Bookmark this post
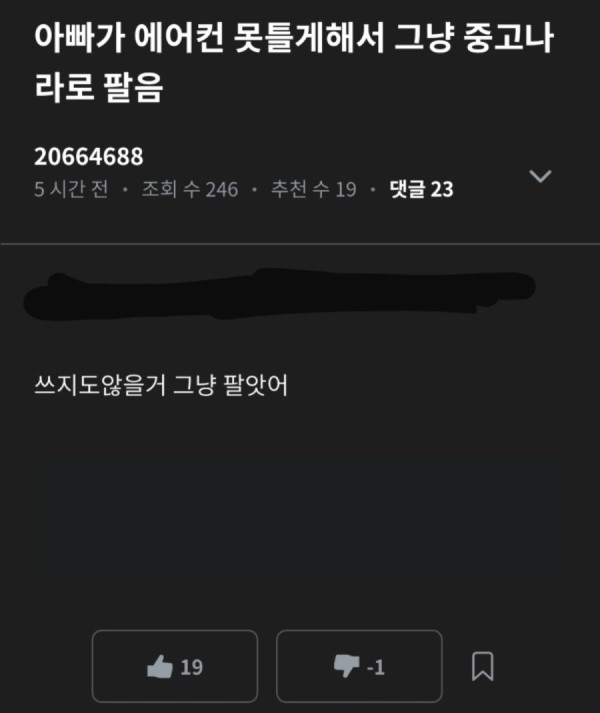Image resolution: width=600 pixels, height=713 pixels. click(x=482, y=666)
